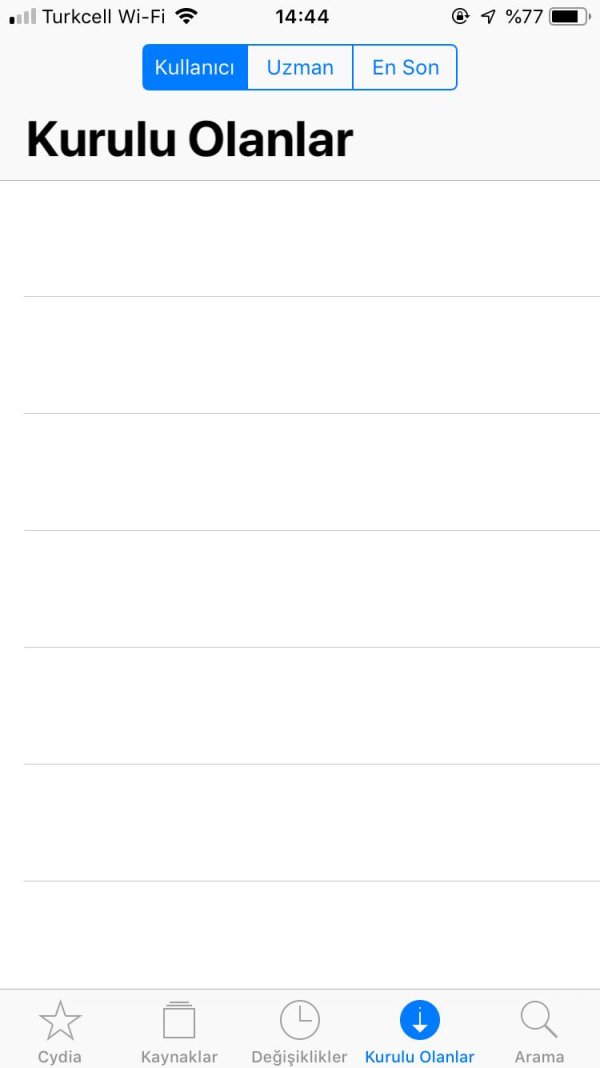Switch to the En Son segment
Image resolution: width=600 pixels, height=1068 pixels.
405,68
